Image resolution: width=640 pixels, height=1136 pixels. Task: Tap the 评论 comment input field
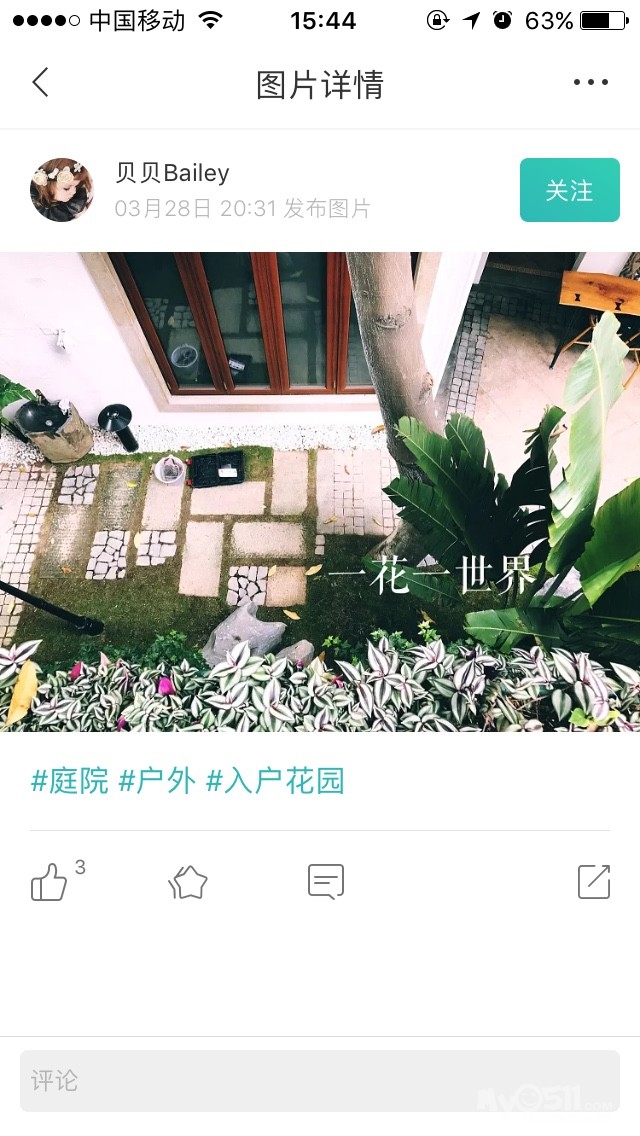[320, 1081]
